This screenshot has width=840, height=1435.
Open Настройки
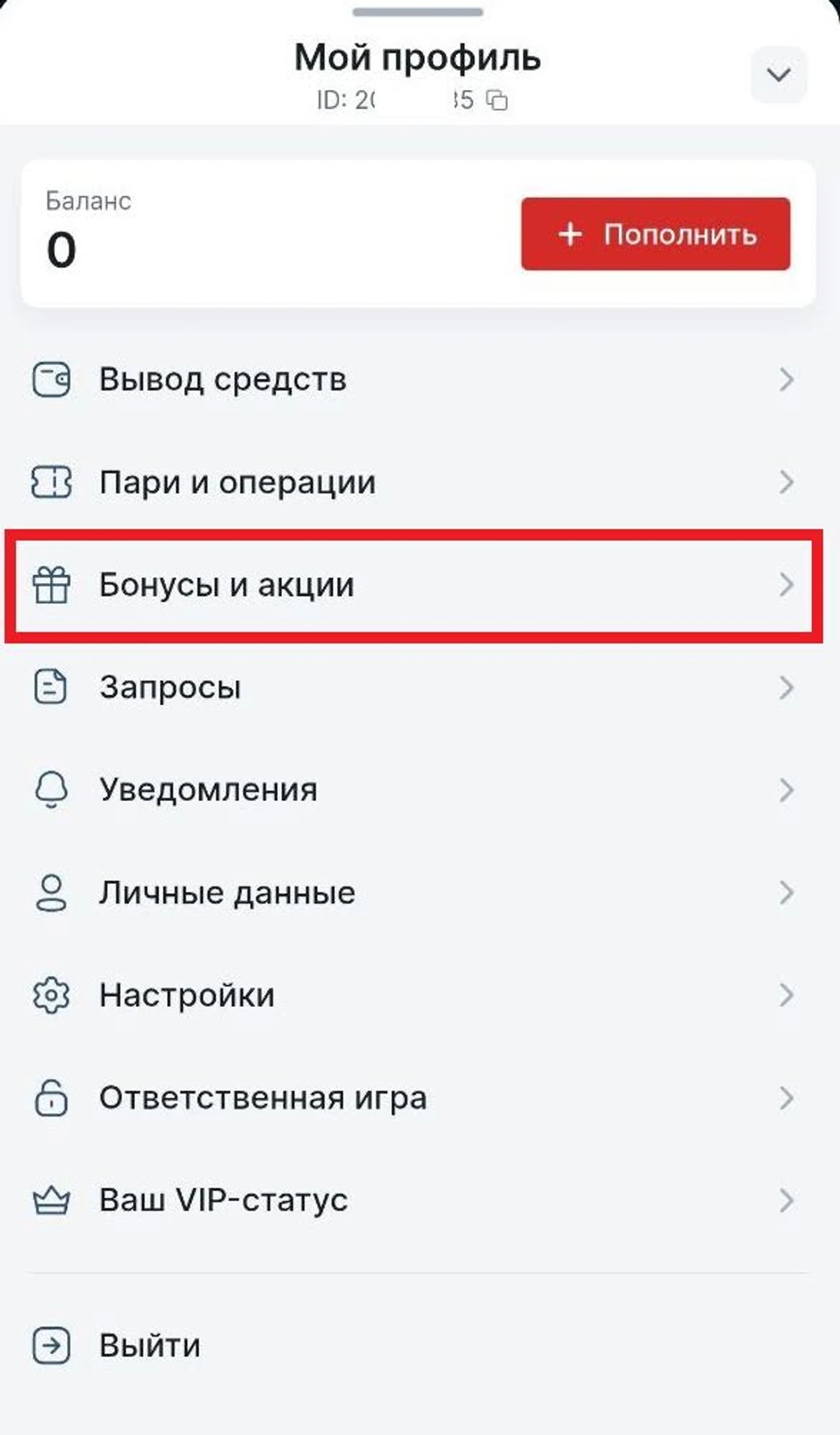(x=187, y=995)
